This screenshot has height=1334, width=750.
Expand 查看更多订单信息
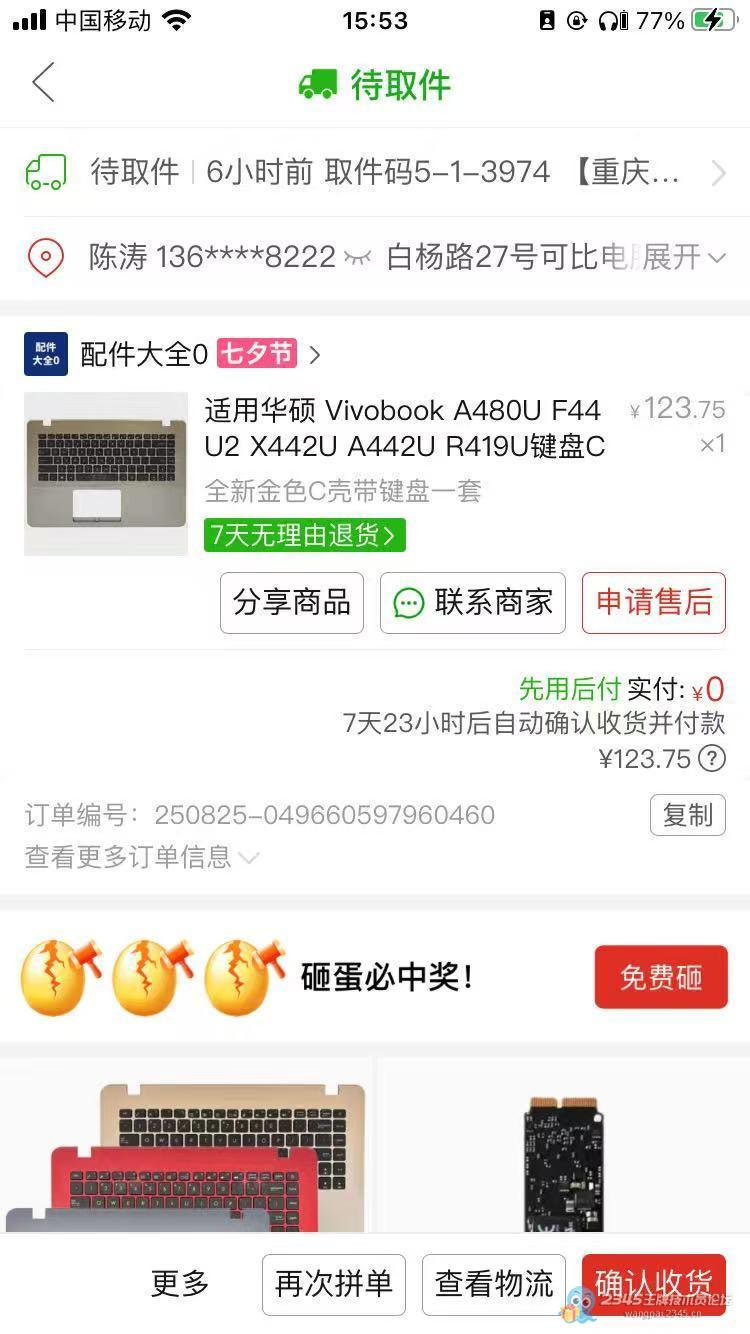pos(142,857)
